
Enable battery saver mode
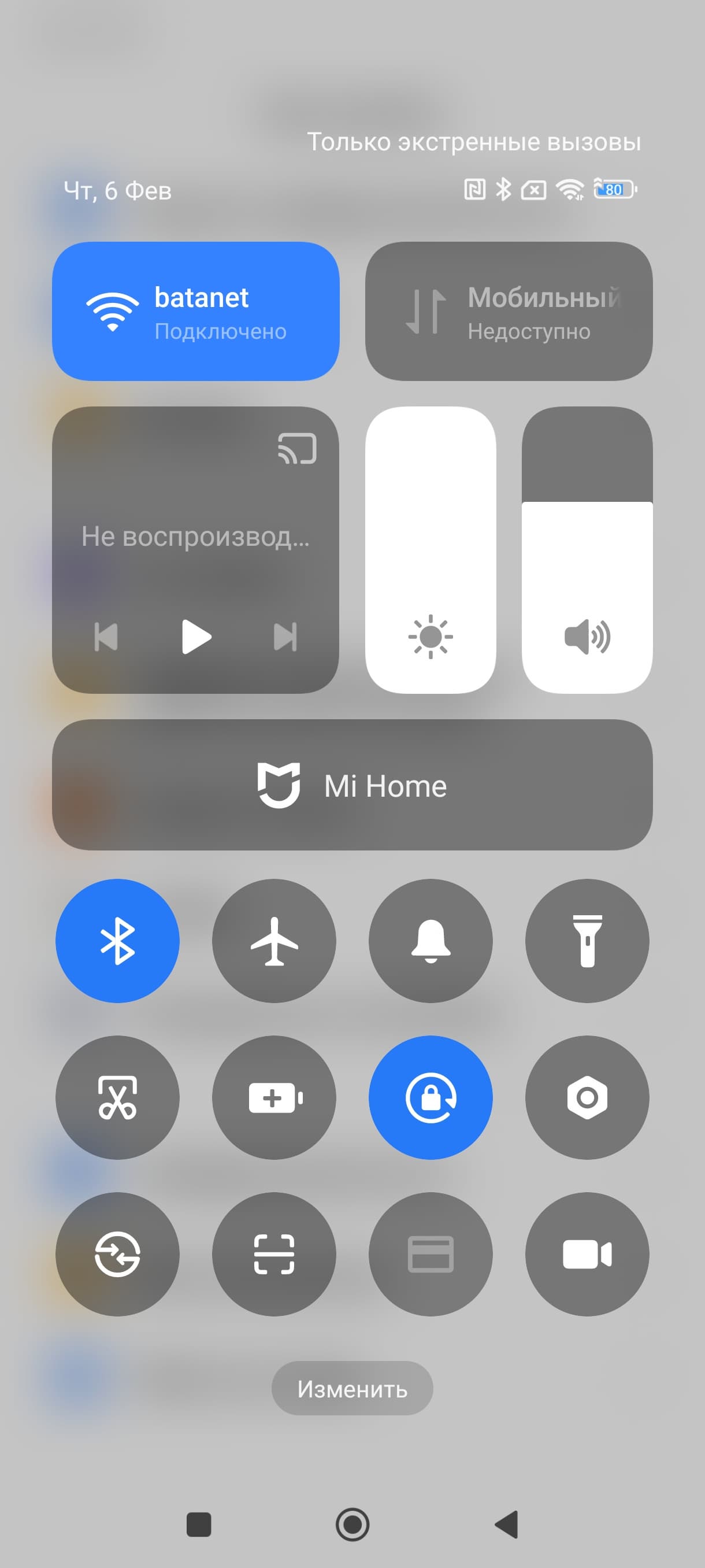coord(274,1097)
